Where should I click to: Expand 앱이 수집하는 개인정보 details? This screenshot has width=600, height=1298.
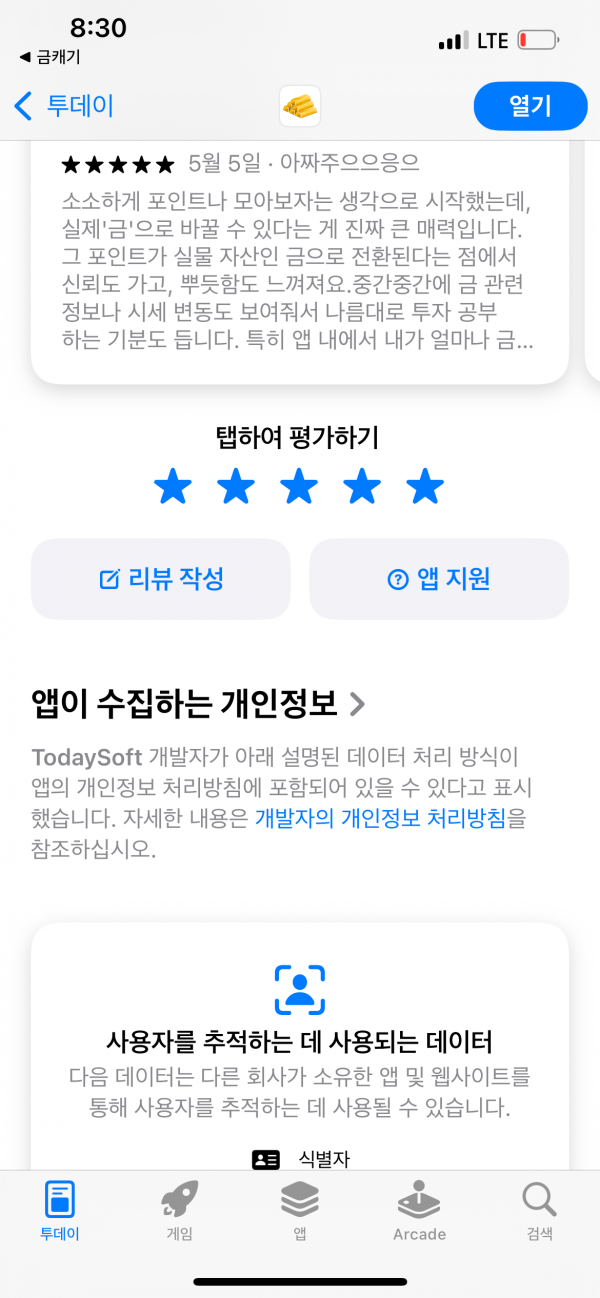tap(199, 704)
